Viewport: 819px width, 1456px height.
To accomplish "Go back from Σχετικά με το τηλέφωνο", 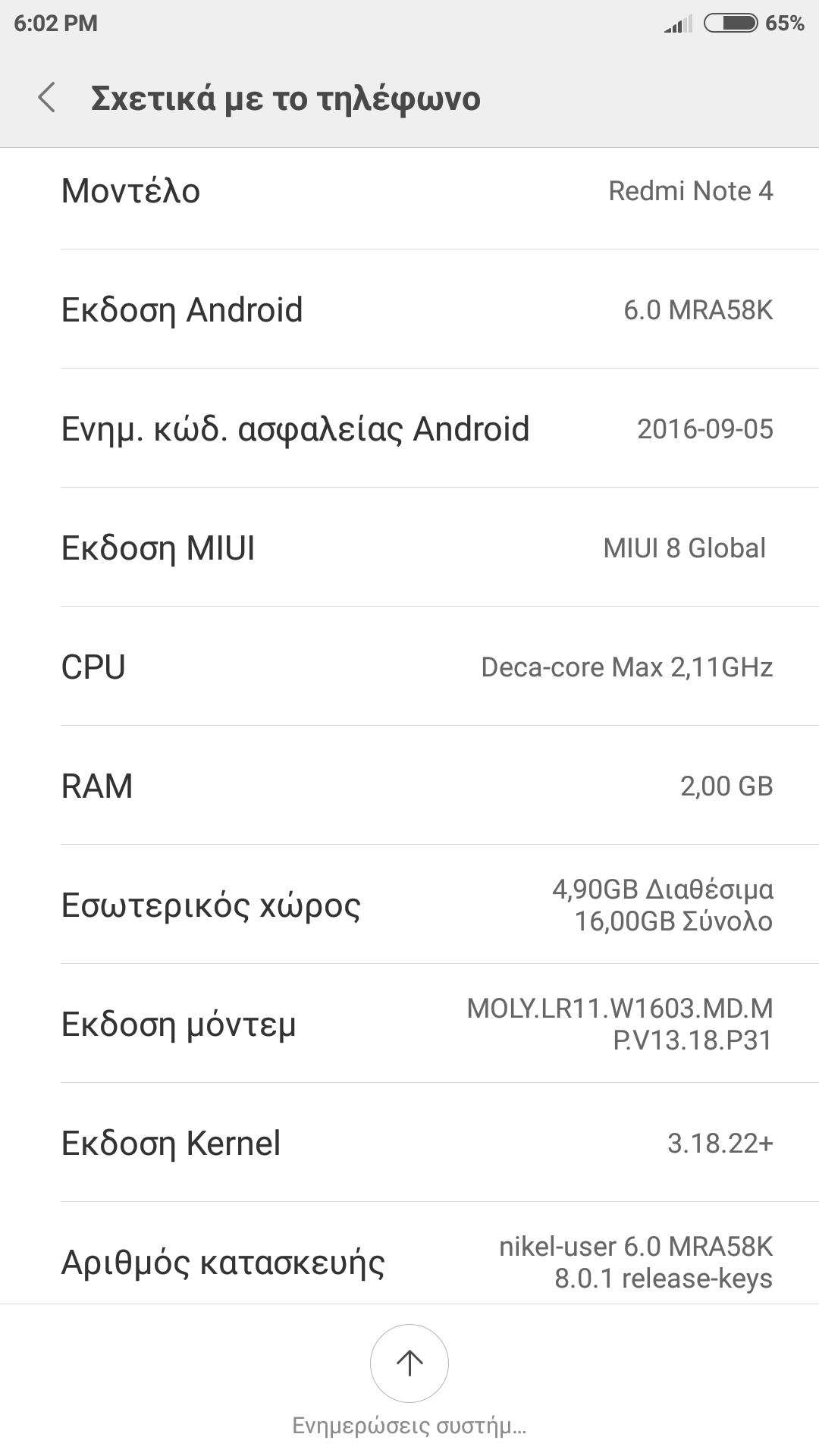I will 47,98.
